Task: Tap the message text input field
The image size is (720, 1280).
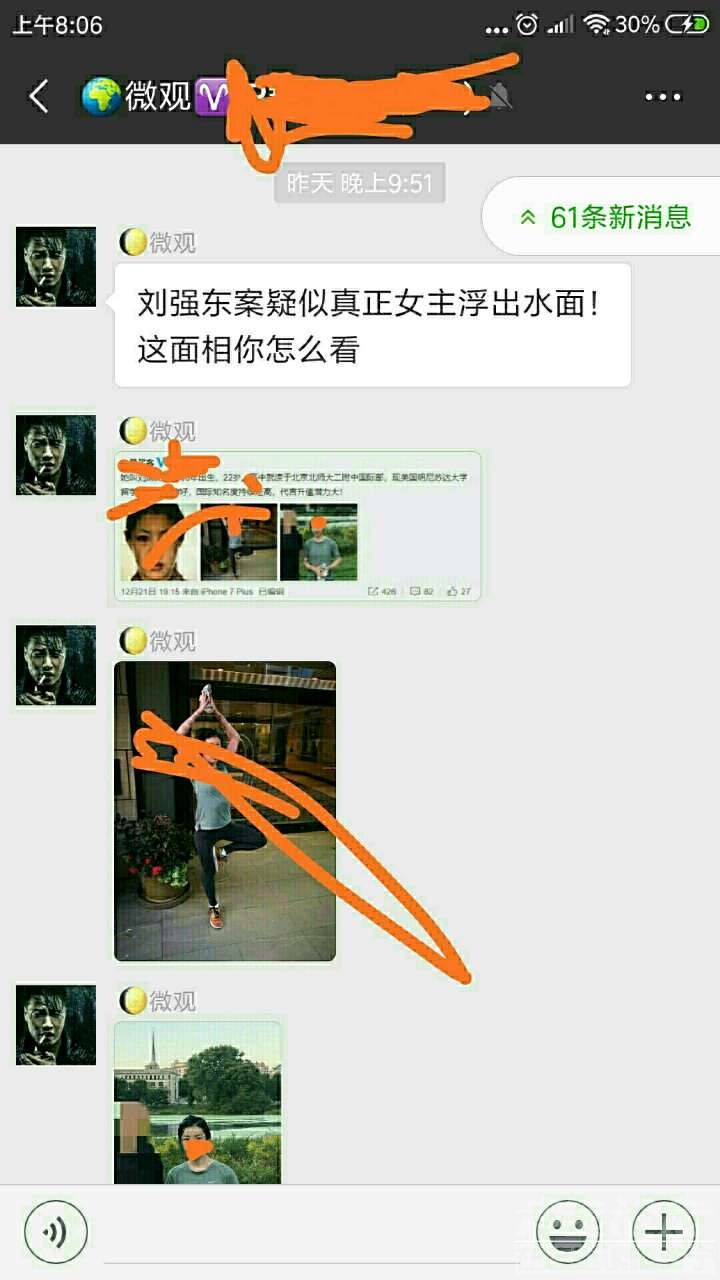Action: click(310, 1232)
